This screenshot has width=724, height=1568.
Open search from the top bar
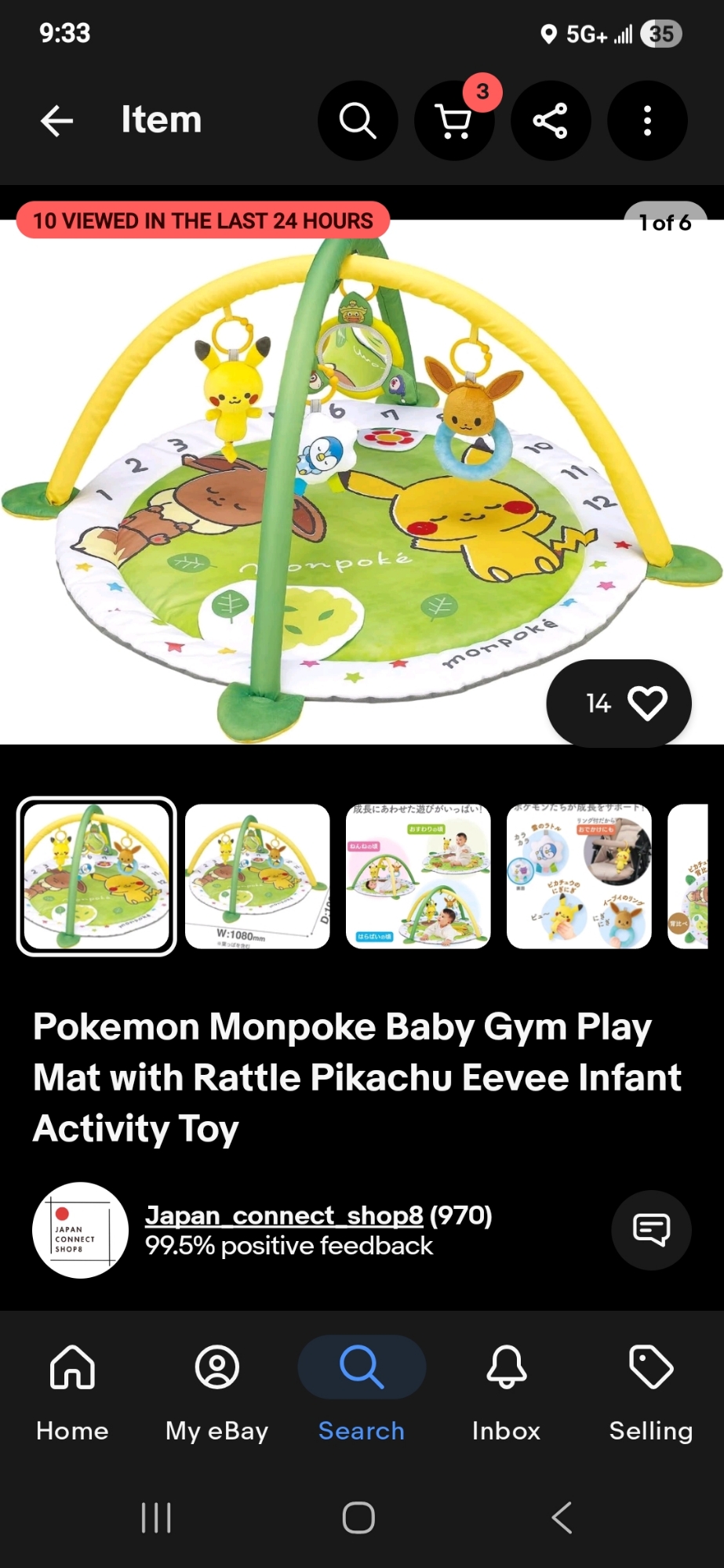point(358,121)
